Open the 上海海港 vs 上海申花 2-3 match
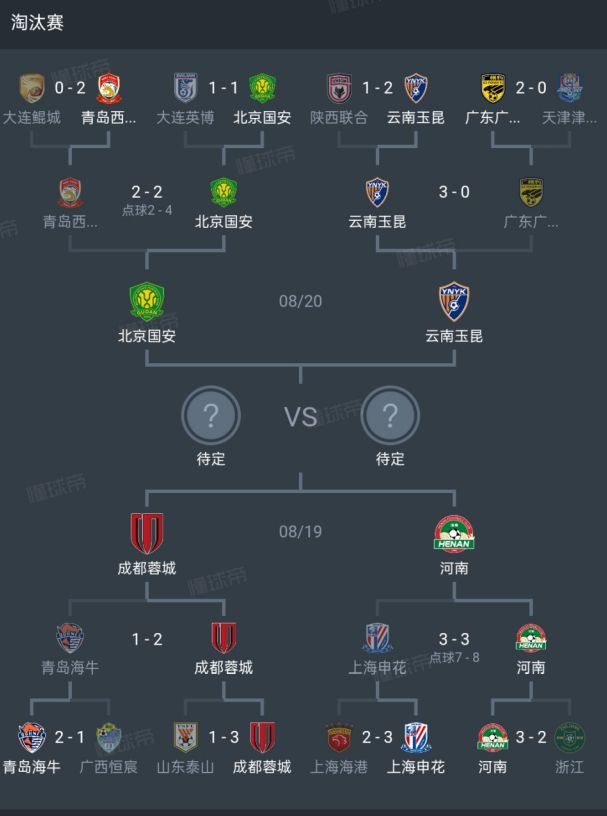Image resolution: width=607 pixels, height=816 pixels. pyautogui.click(x=377, y=738)
